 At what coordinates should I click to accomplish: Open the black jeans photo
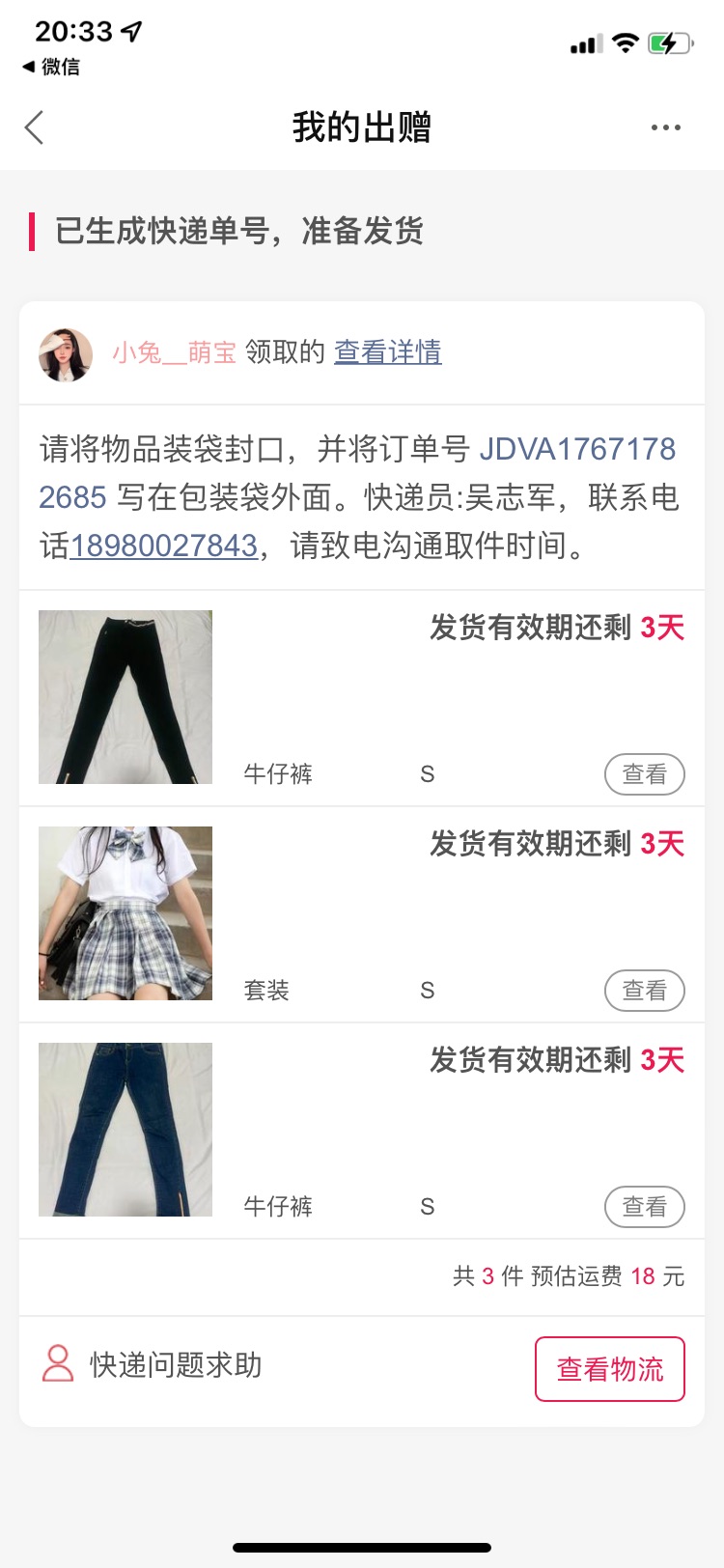click(x=125, y=697)
